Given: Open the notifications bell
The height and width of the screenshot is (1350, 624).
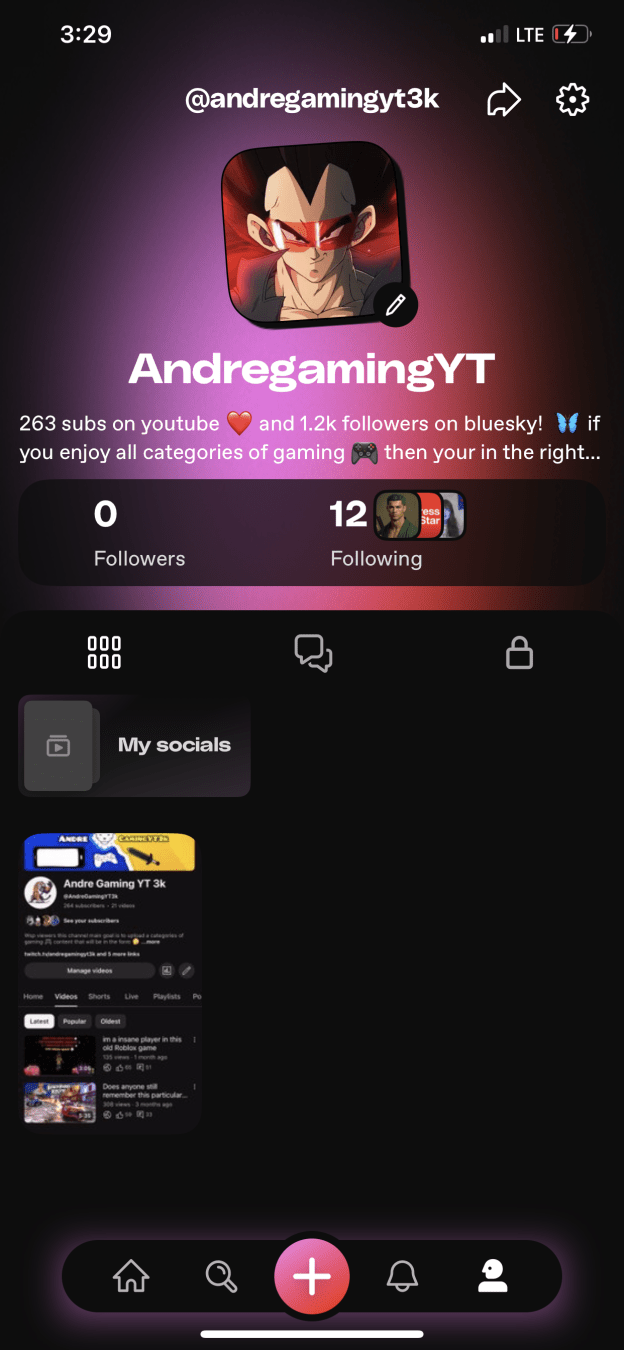Looking at the screenshot, I should click(403, 1276).
